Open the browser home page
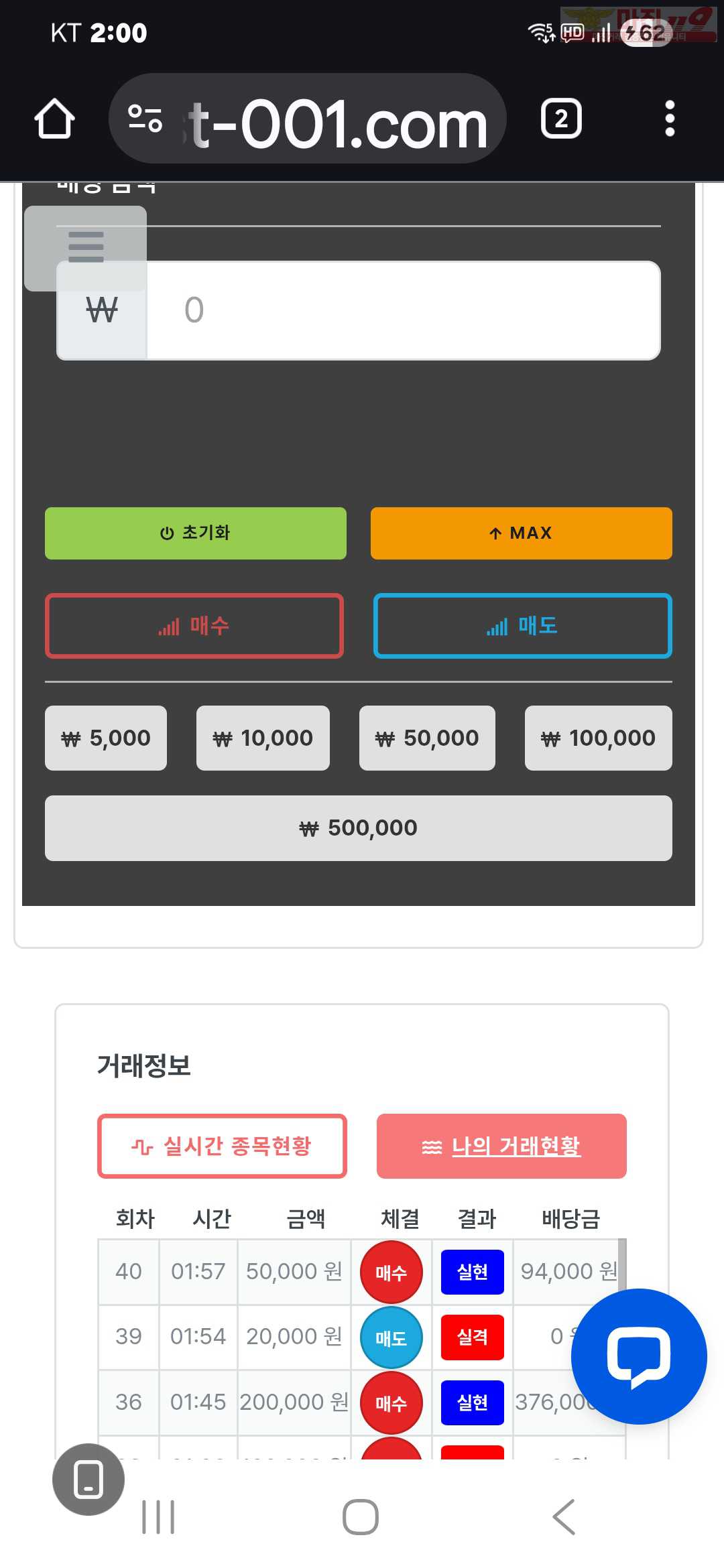Image resolution: width=724 pixels, height=1568 pixels. point(54,119)
